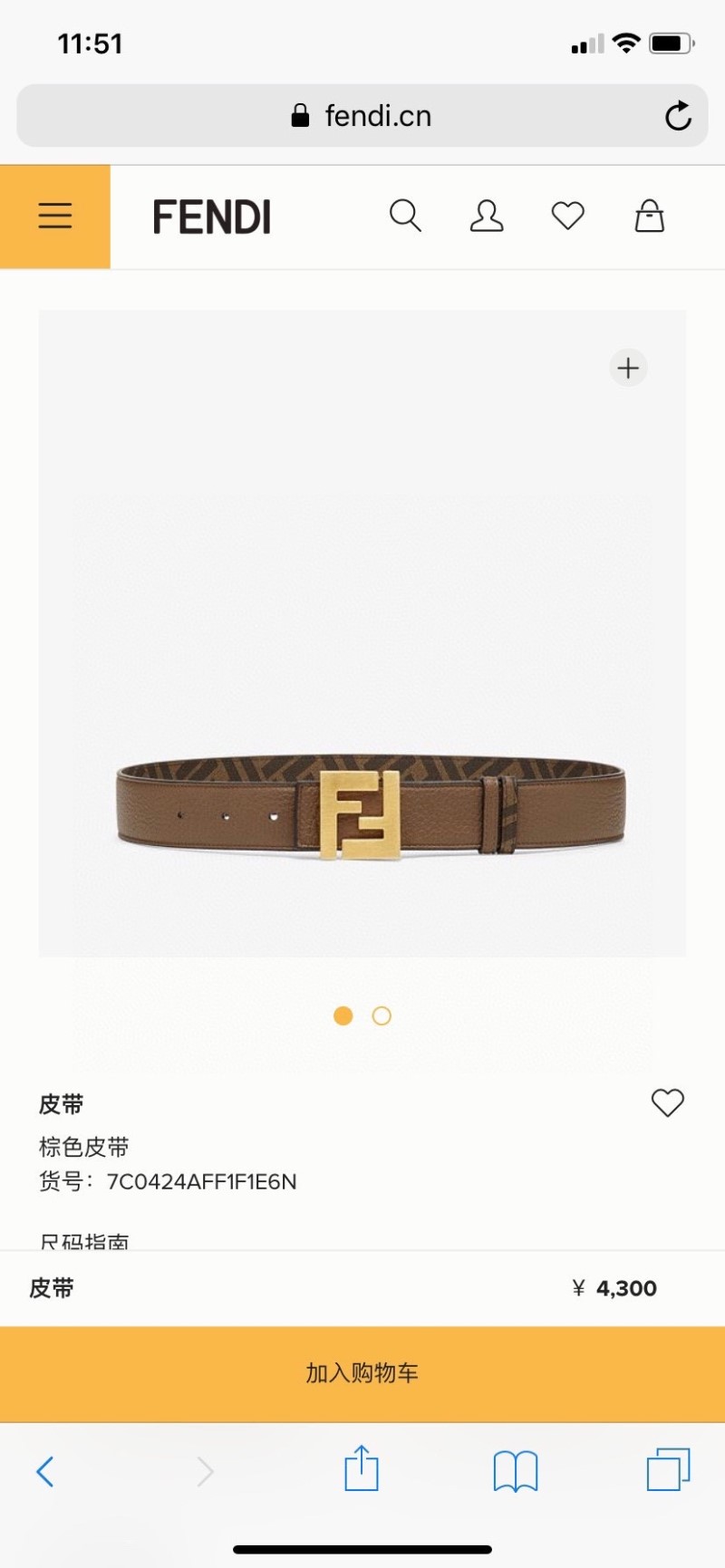Open the shopping bag icon
The height and width of the screenshot is (1568, 725).
[x=649, y=216]
